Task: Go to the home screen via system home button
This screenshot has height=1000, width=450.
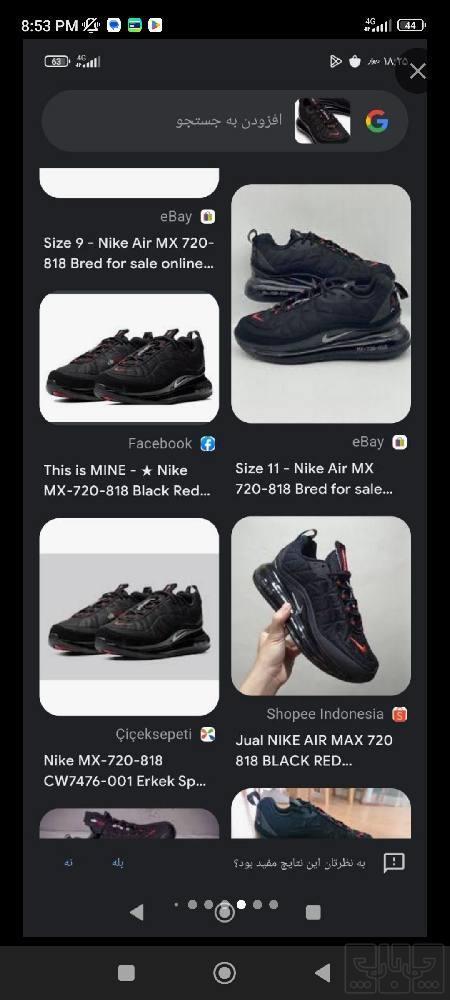Action: [224, 973]
